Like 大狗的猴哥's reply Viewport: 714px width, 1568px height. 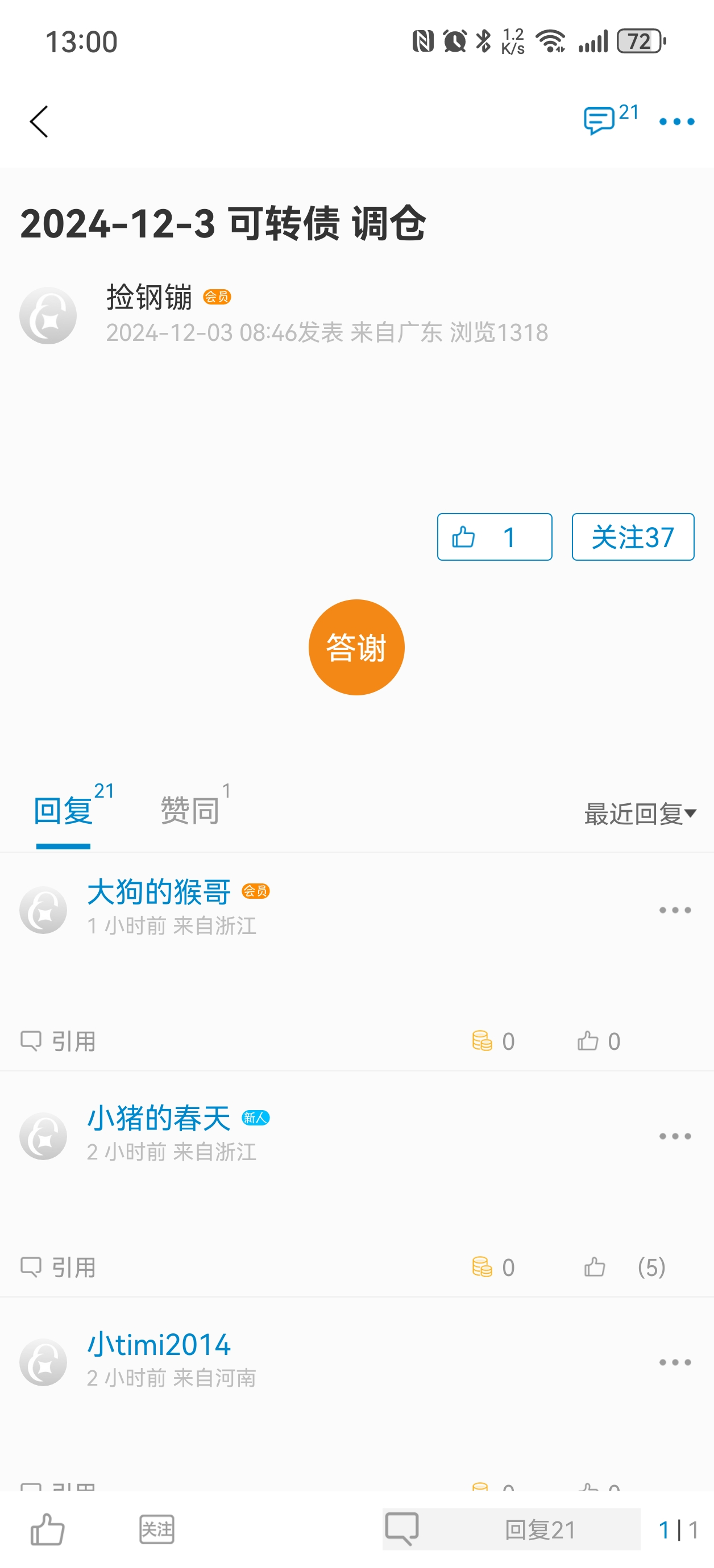coord(597,1041)
